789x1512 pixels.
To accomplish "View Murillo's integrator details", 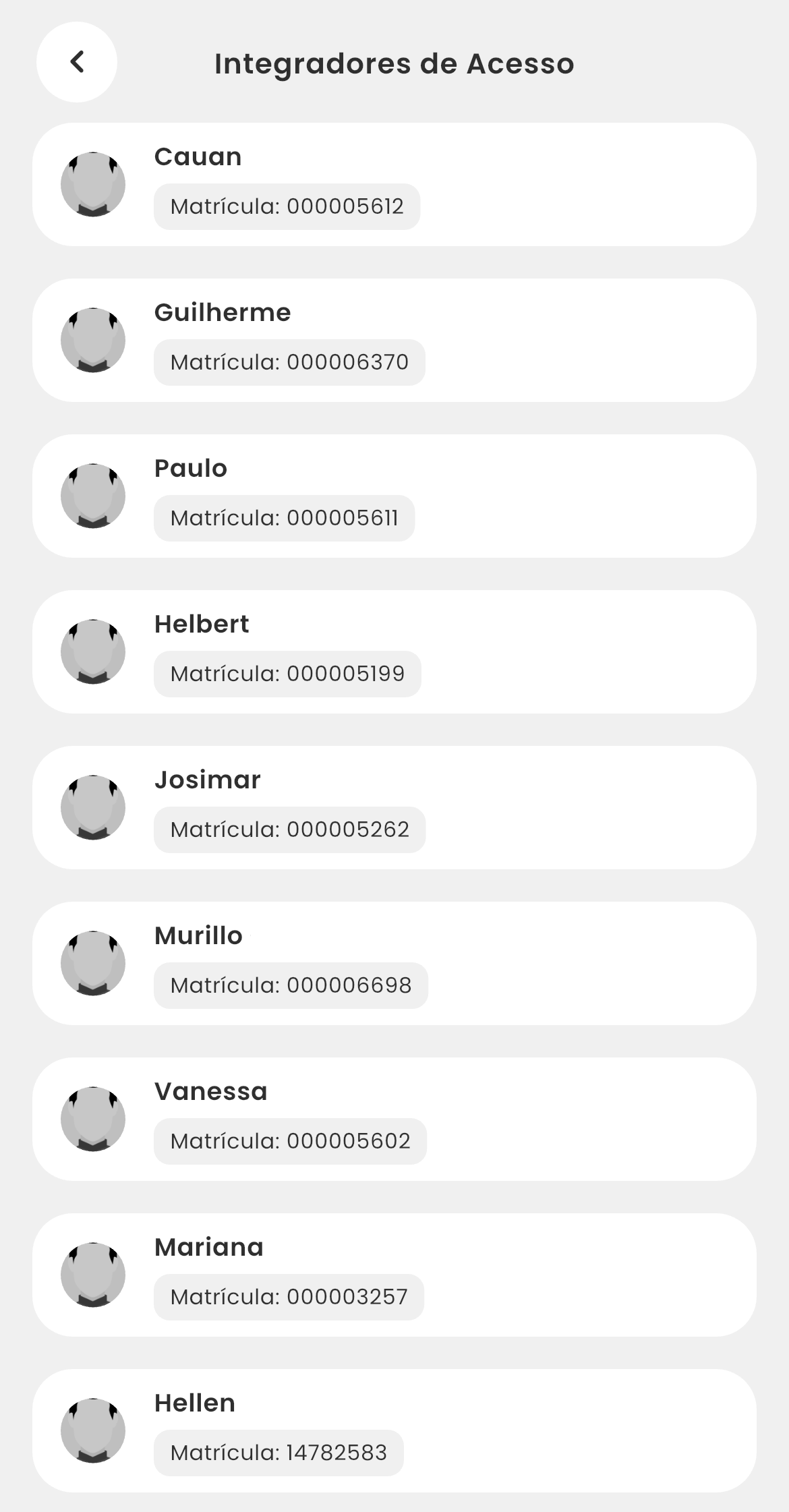I will (394, 963).
